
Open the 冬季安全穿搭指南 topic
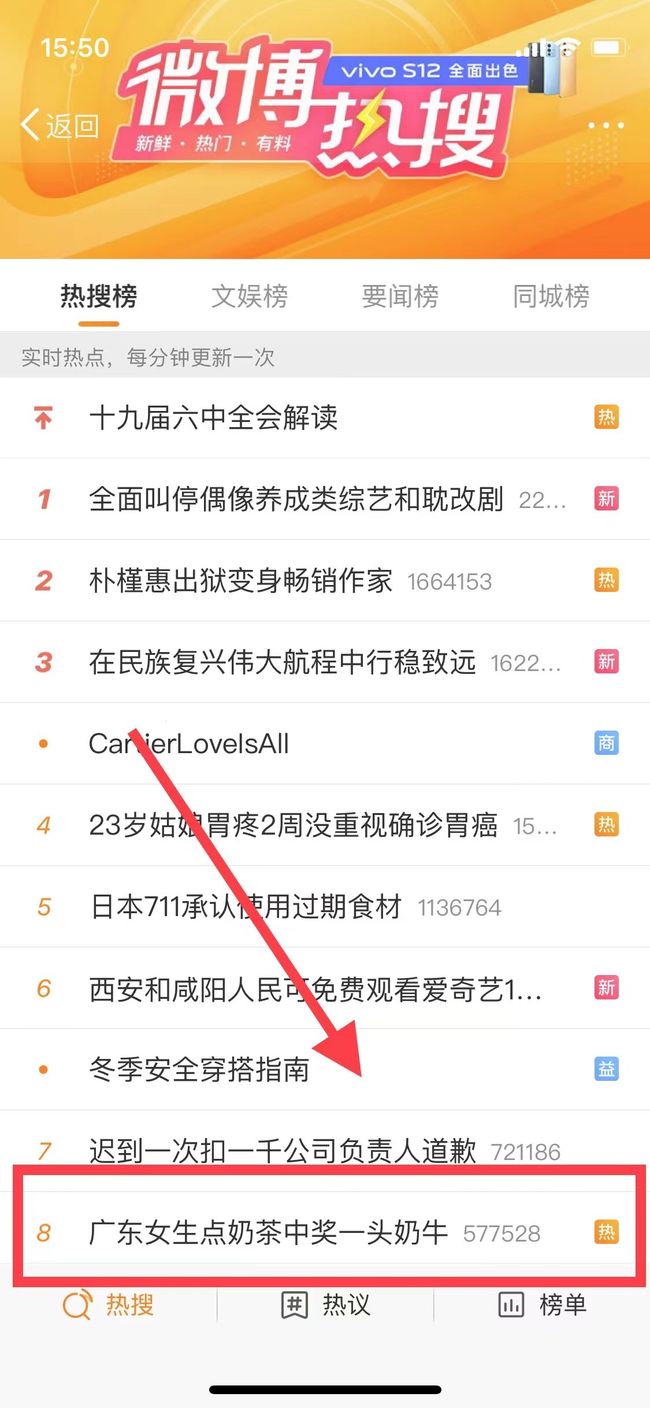point(199,1070)
